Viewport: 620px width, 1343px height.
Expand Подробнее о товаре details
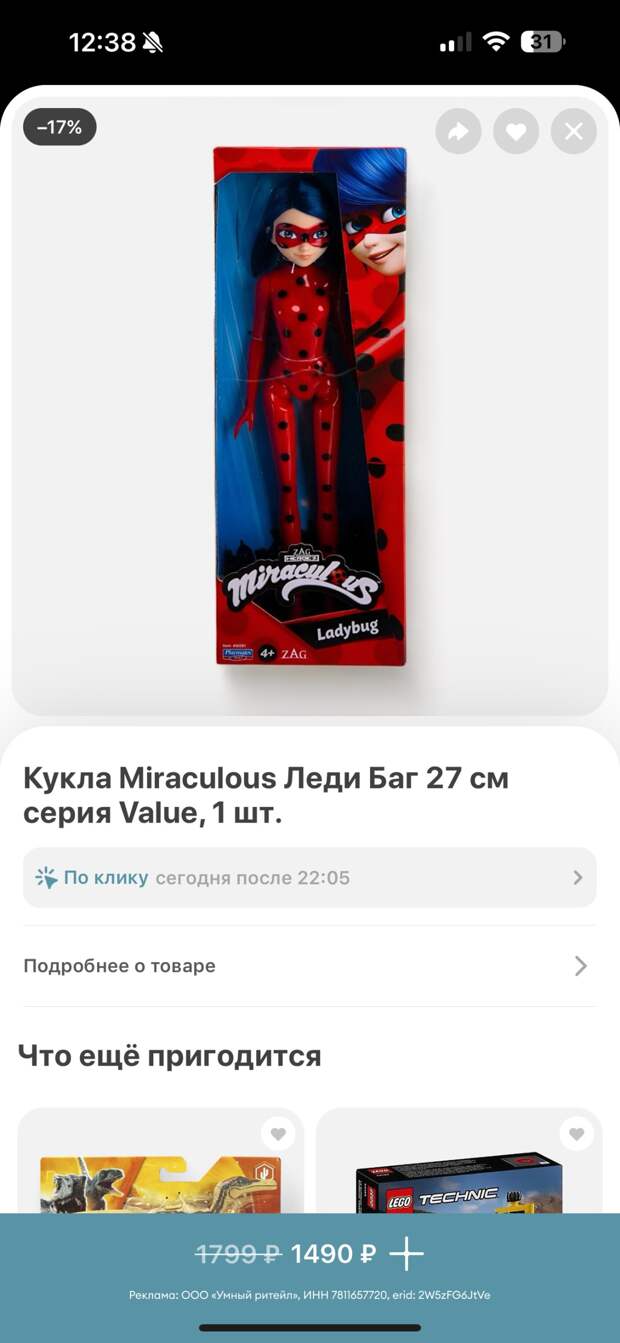310,966
